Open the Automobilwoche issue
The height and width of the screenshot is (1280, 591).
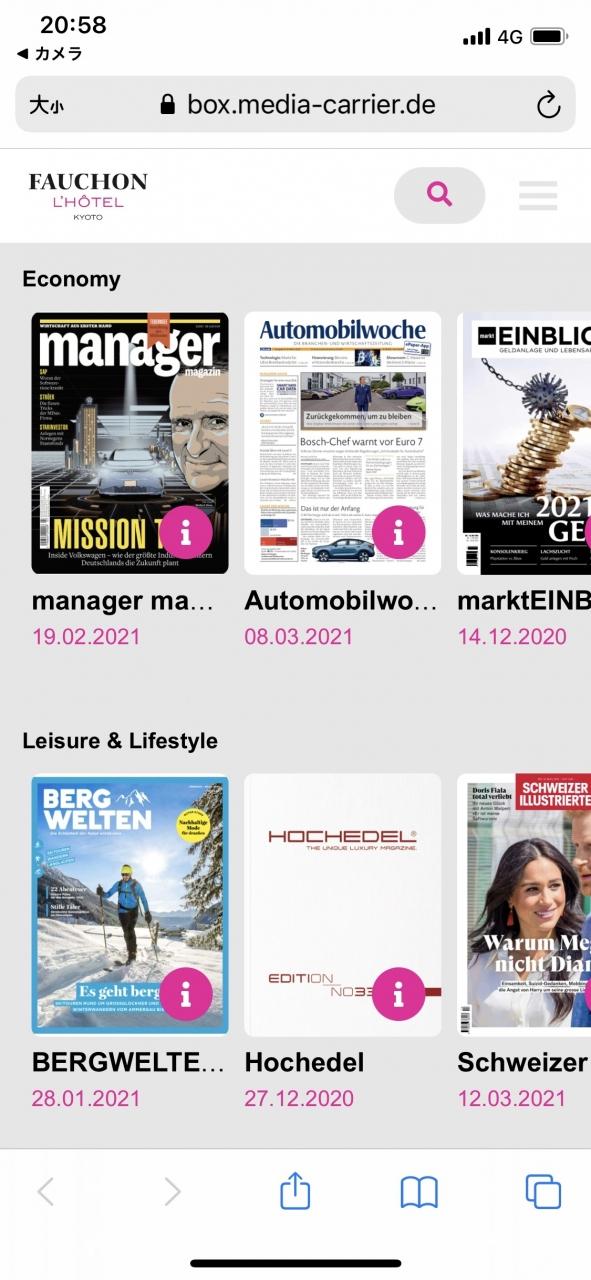point(343,443)
